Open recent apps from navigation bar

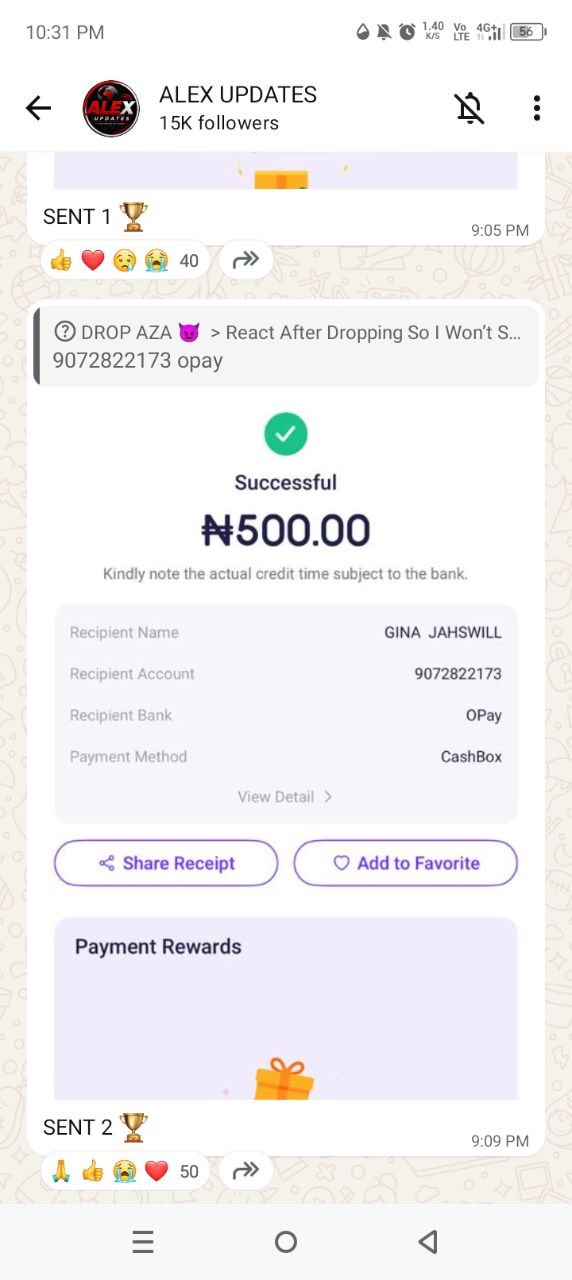tap(143, 1242)
